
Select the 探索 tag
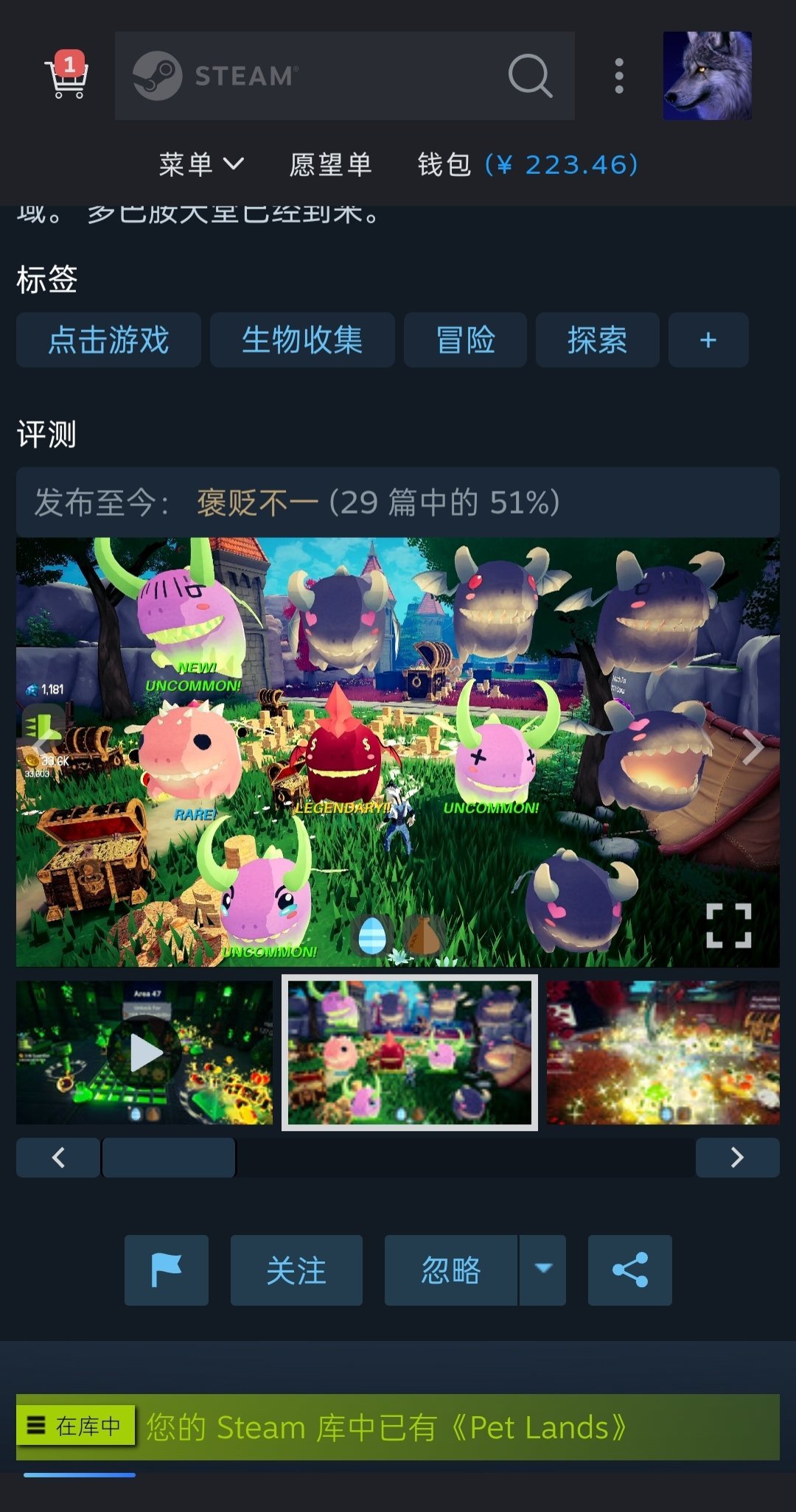click(x=597, y=340)
